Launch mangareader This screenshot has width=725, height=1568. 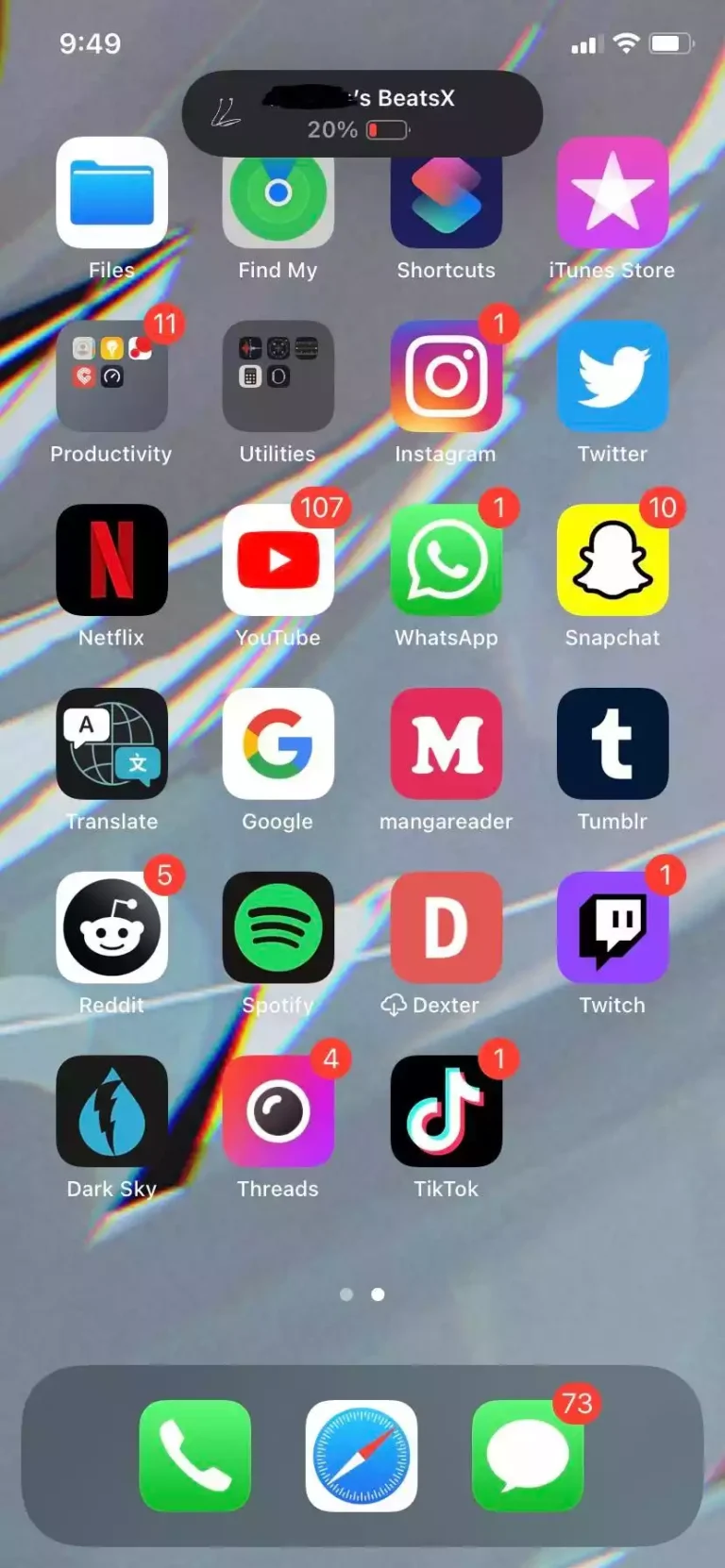coord(446,744)
